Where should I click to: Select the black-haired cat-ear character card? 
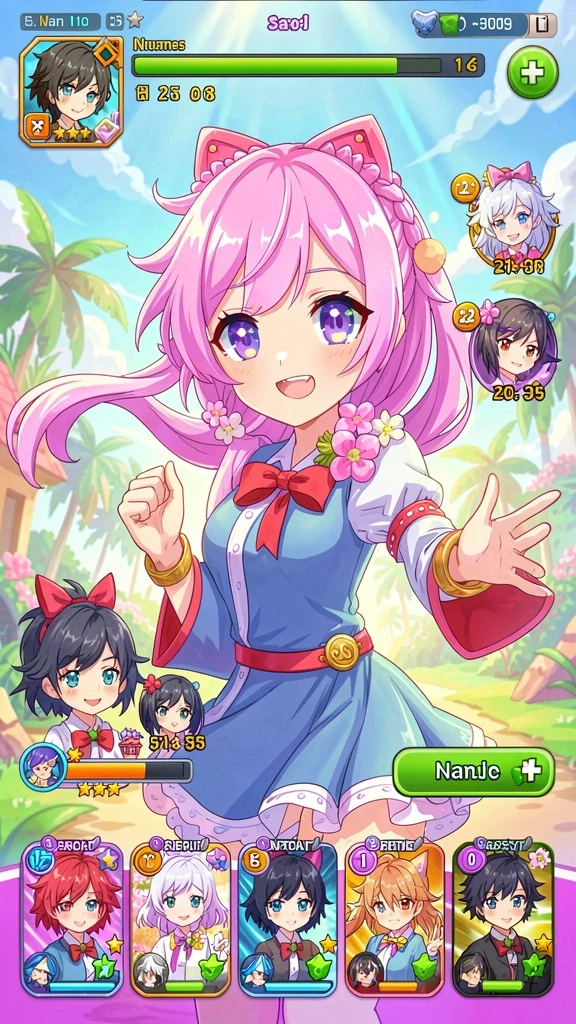pyautogui.click(x=288, y=920)
